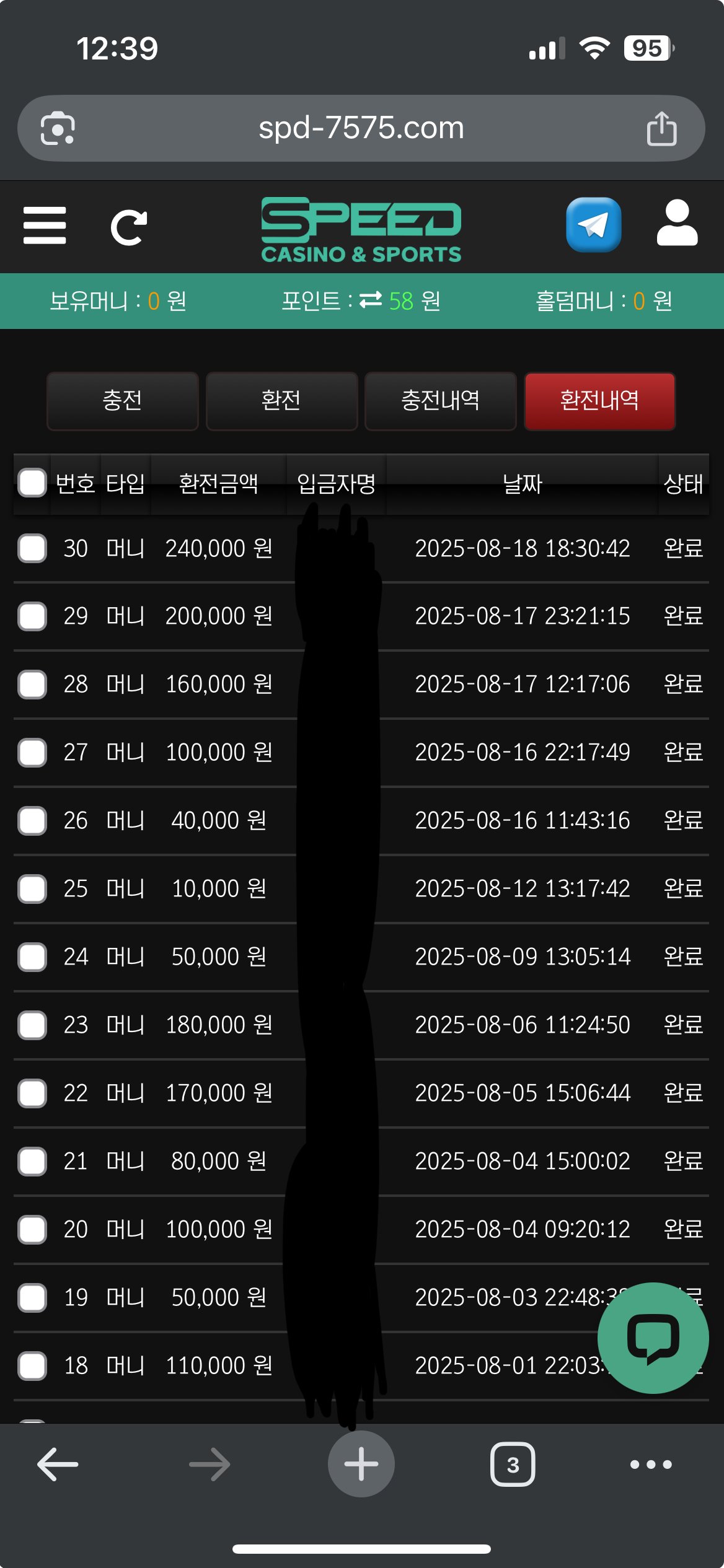Reload the page with the refresh icon

128,227
